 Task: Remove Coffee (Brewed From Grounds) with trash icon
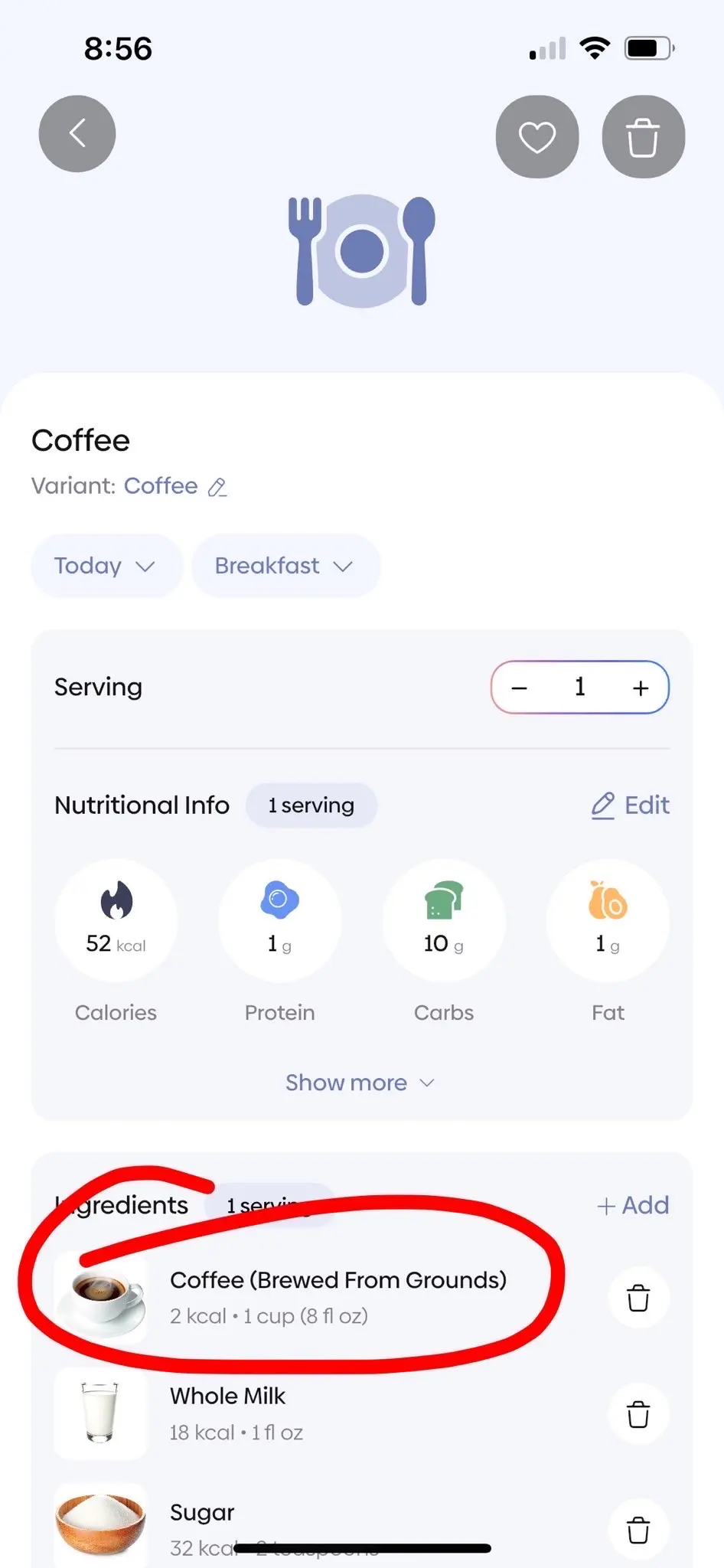point(639,1298)
